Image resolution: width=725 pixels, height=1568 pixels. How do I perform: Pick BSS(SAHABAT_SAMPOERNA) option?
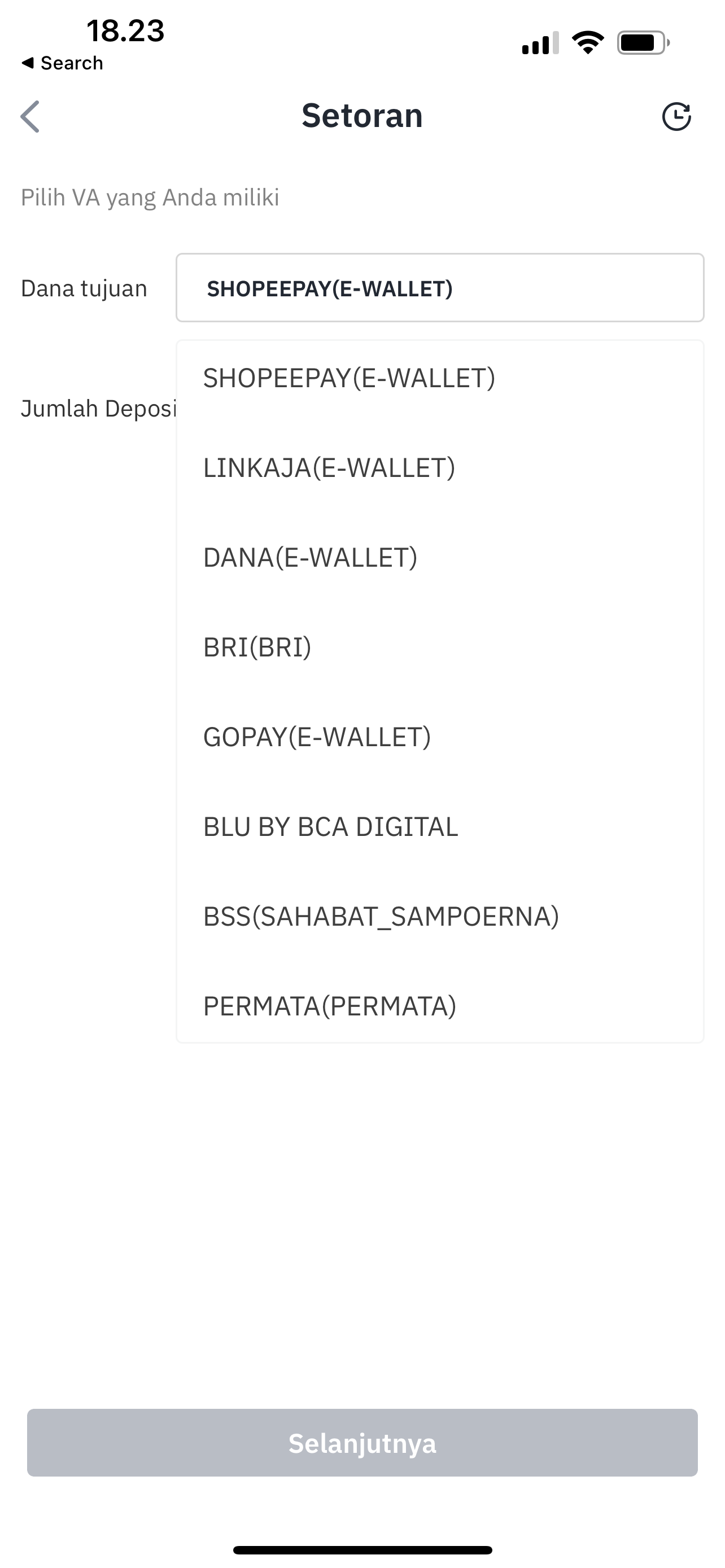(x=439, y=916)
